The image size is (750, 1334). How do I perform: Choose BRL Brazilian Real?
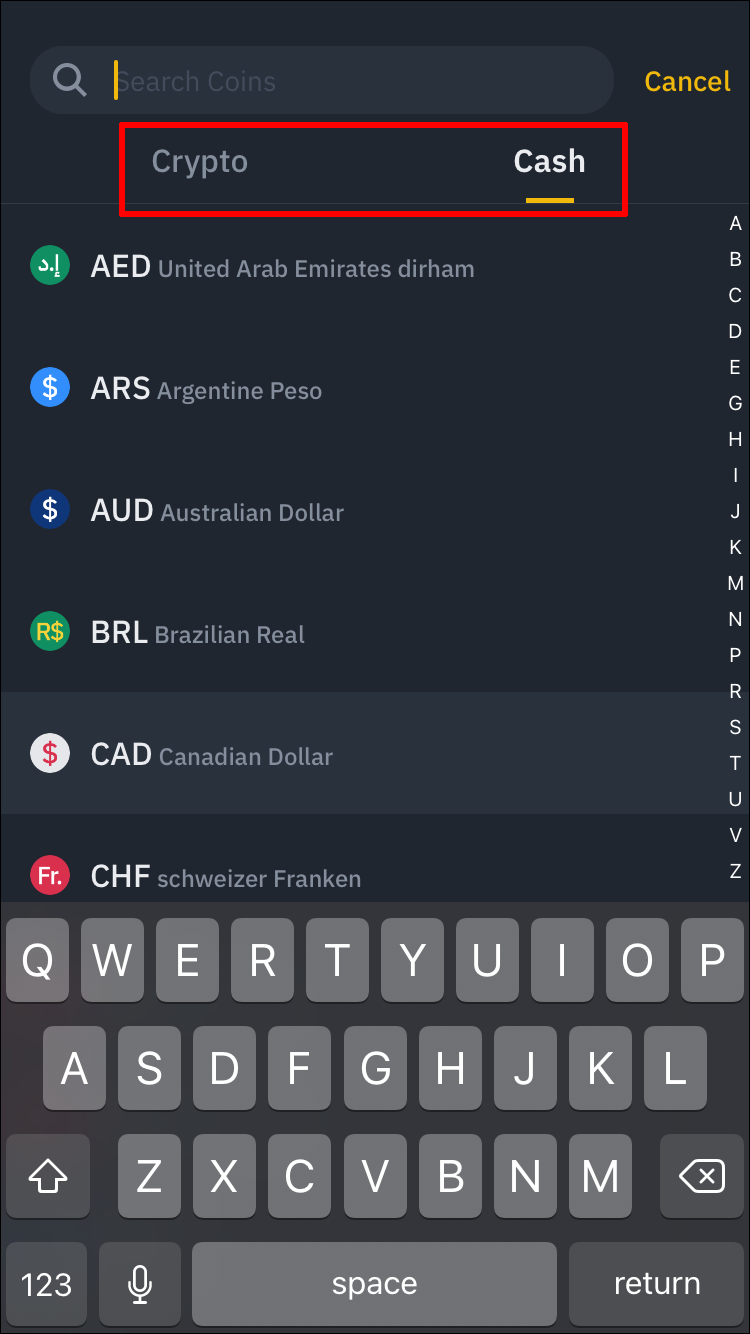coord(198,633)
